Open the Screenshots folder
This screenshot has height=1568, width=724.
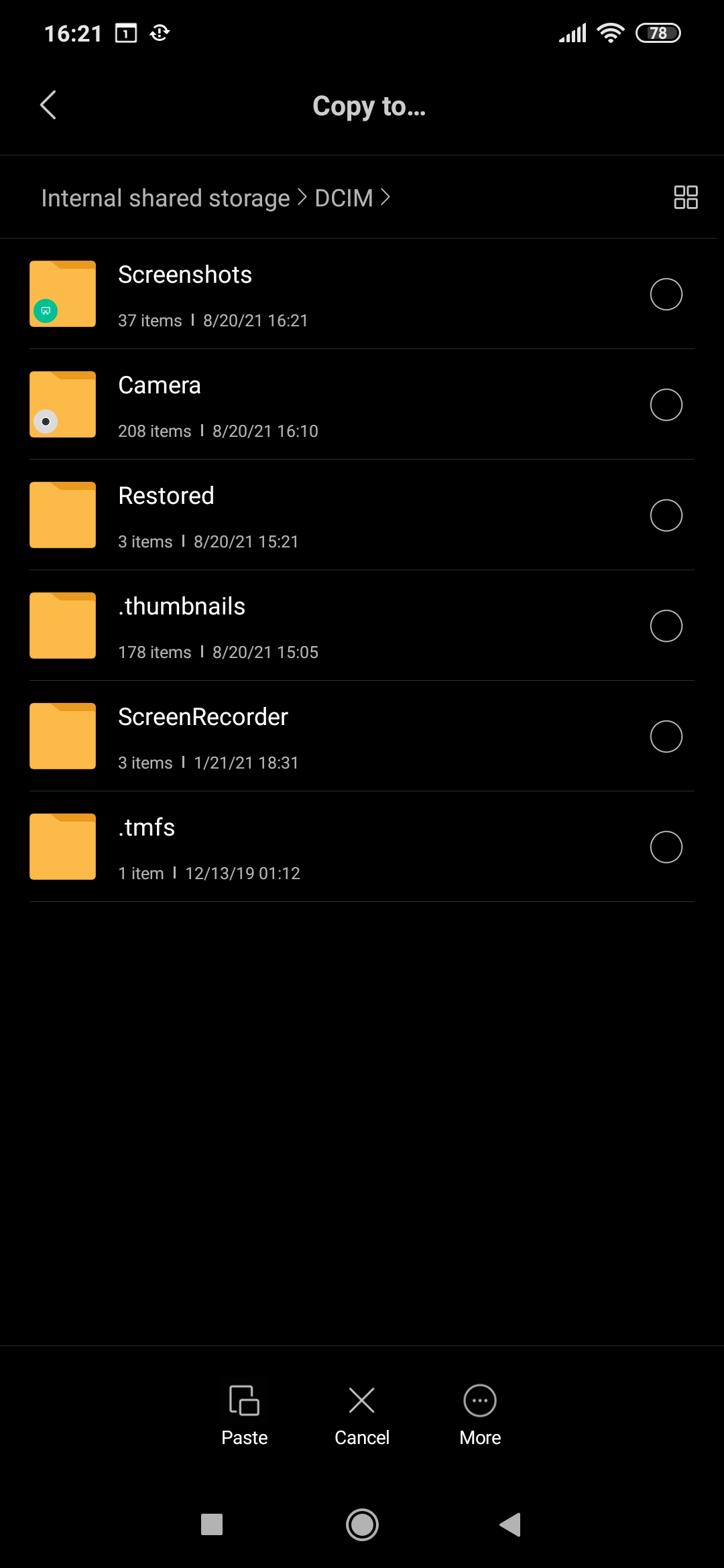[362, 294]
